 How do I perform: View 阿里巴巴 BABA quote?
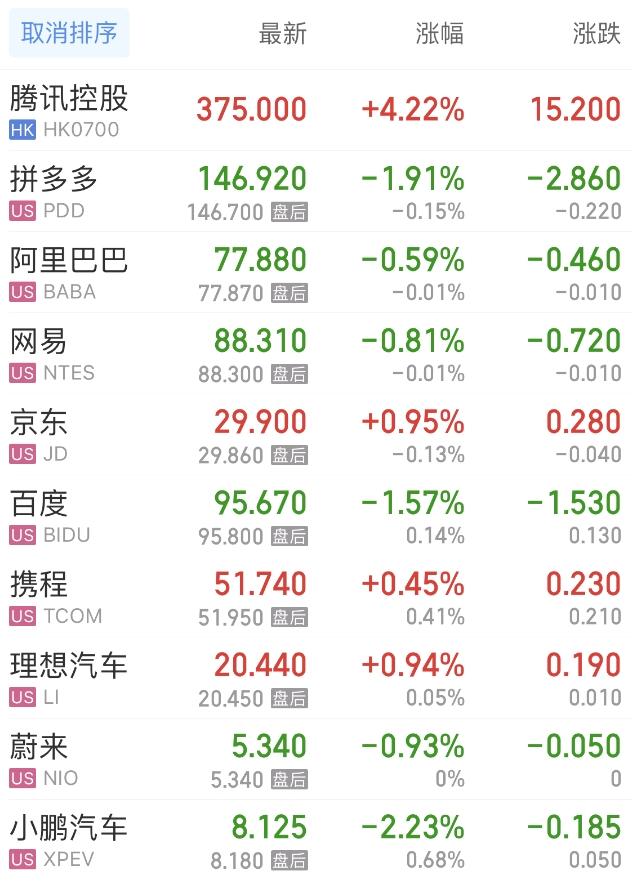tap(69, 273)
